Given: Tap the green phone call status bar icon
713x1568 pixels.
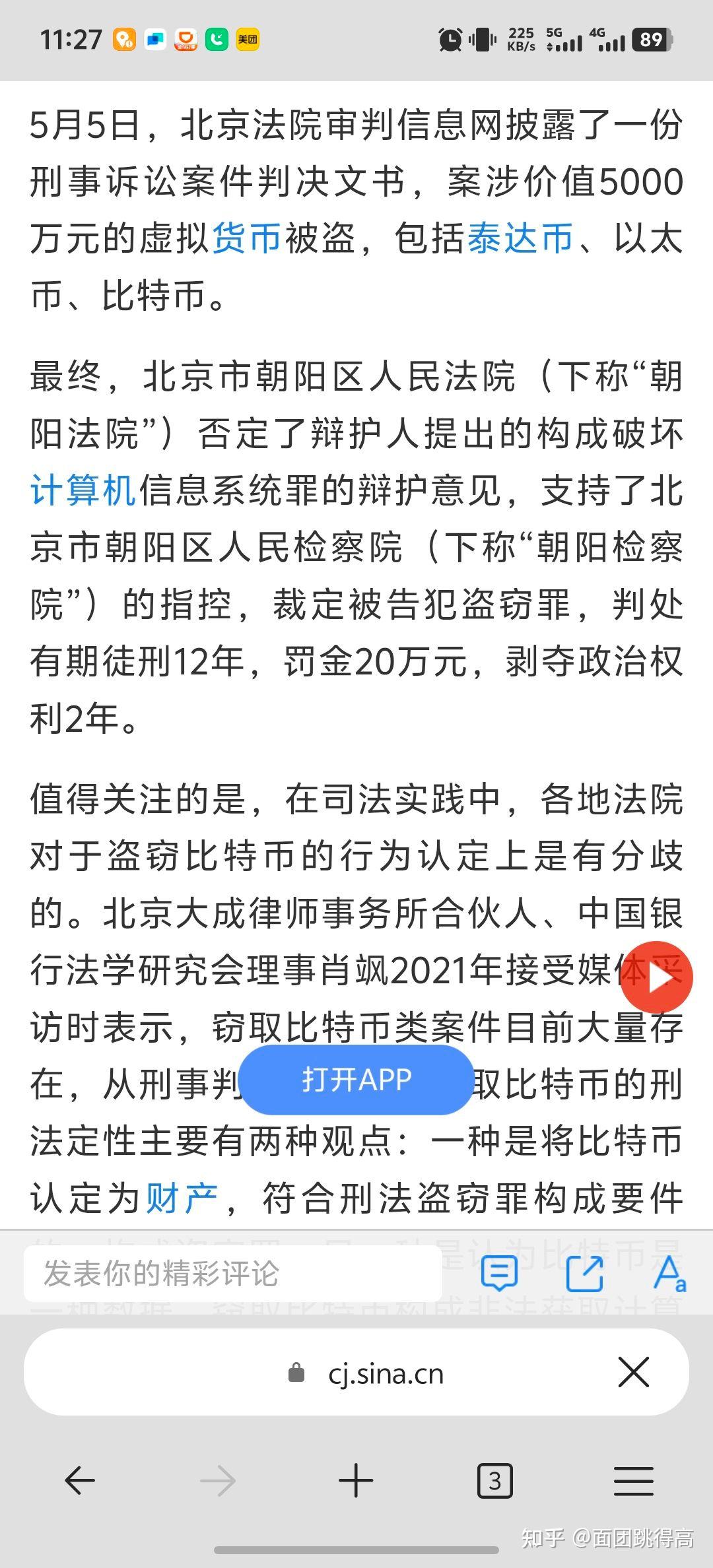Looking at the screenshot, I should tap(218, 38).
